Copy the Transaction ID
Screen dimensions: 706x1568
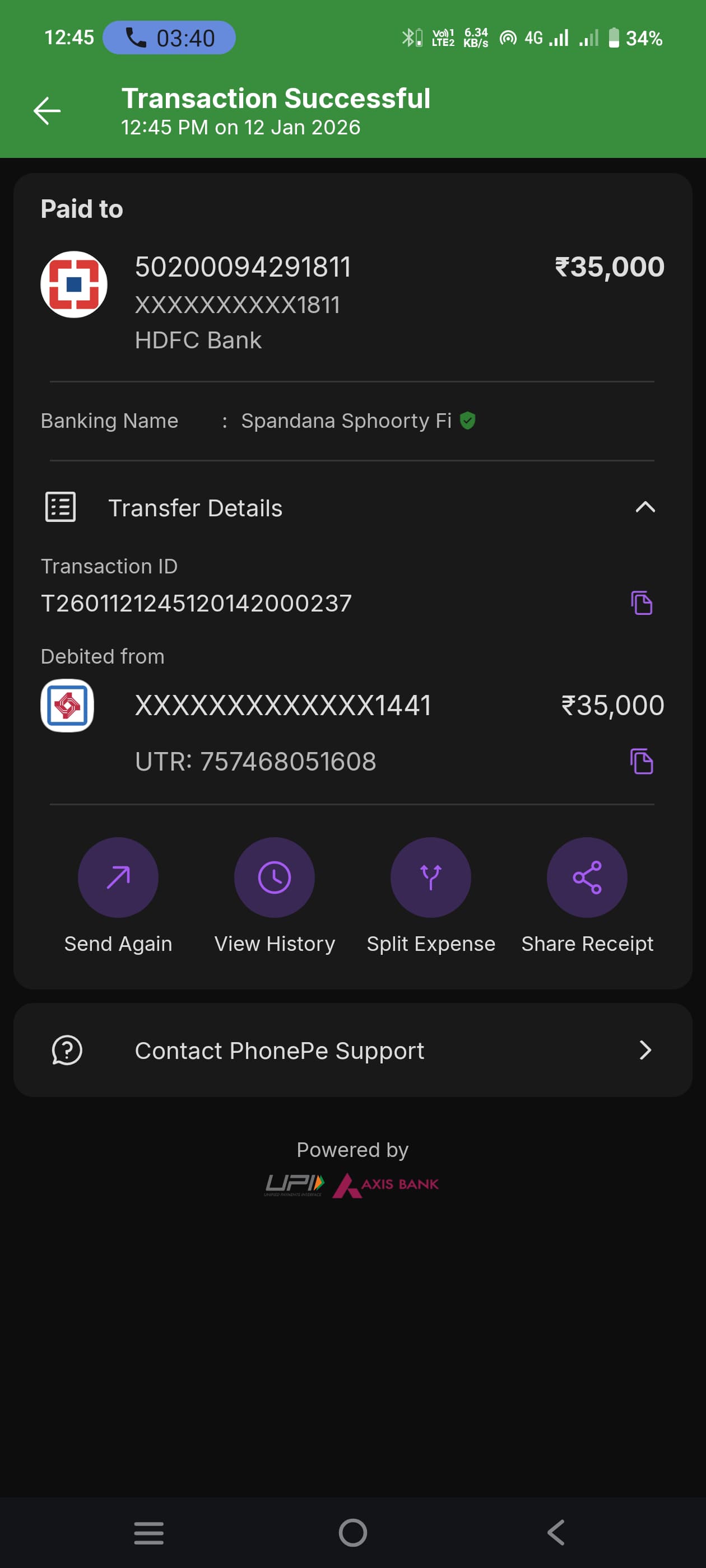pyautogui.click(x=642, y=603)
